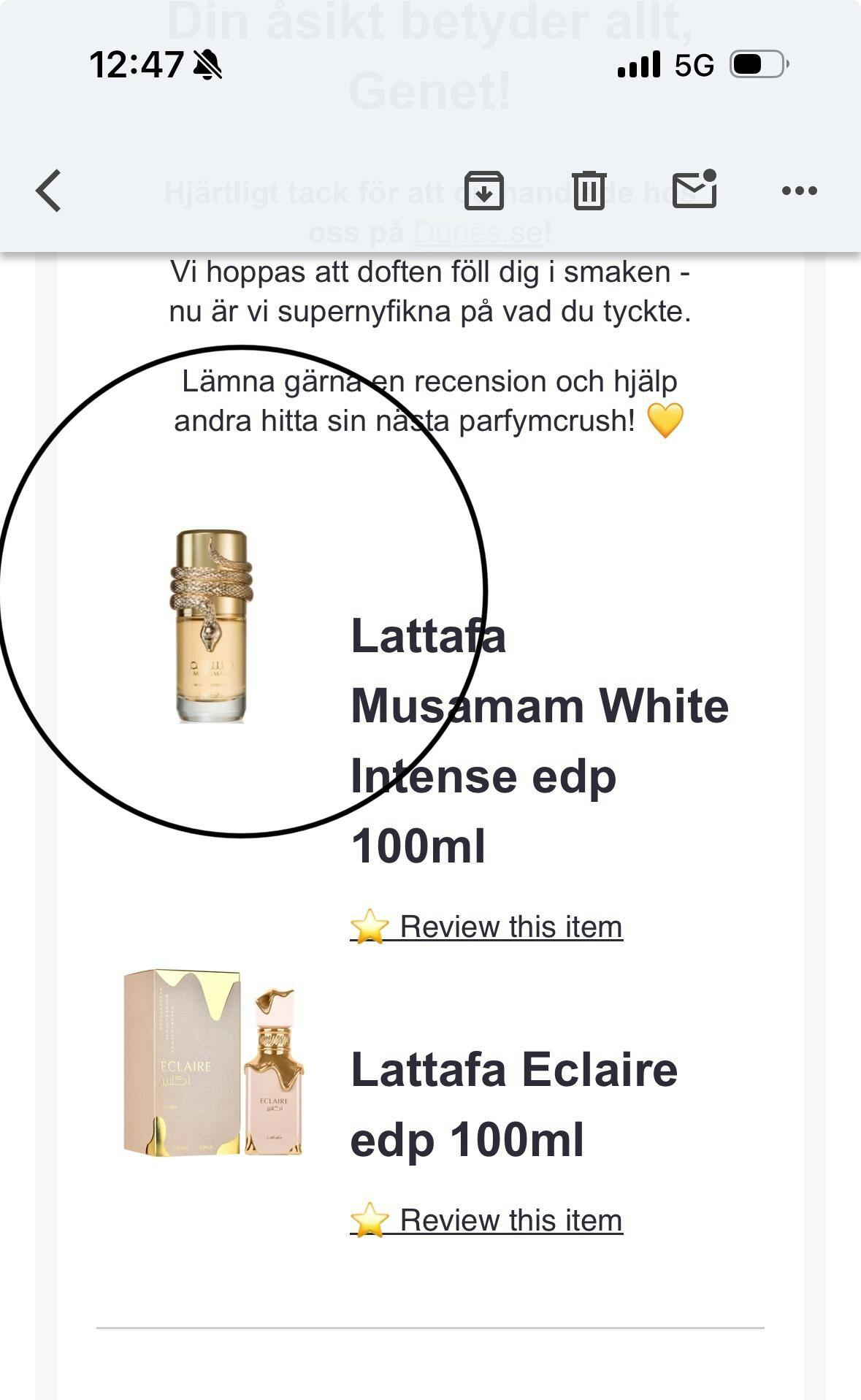861x1400 pixels.
Task: Open the Lattafa Eclaire perfume image
Action: pyautogui.click(x=213, y=1063)
